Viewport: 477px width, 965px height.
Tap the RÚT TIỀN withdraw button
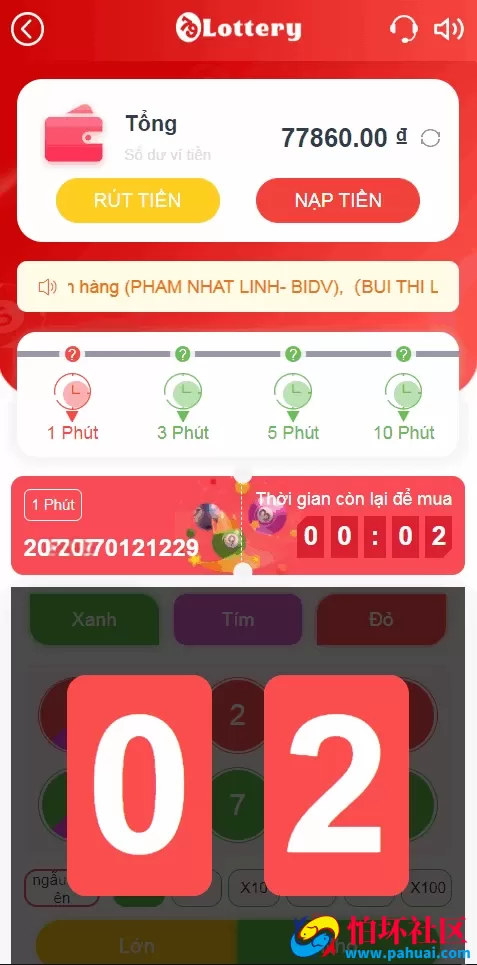tap(137, 200)
